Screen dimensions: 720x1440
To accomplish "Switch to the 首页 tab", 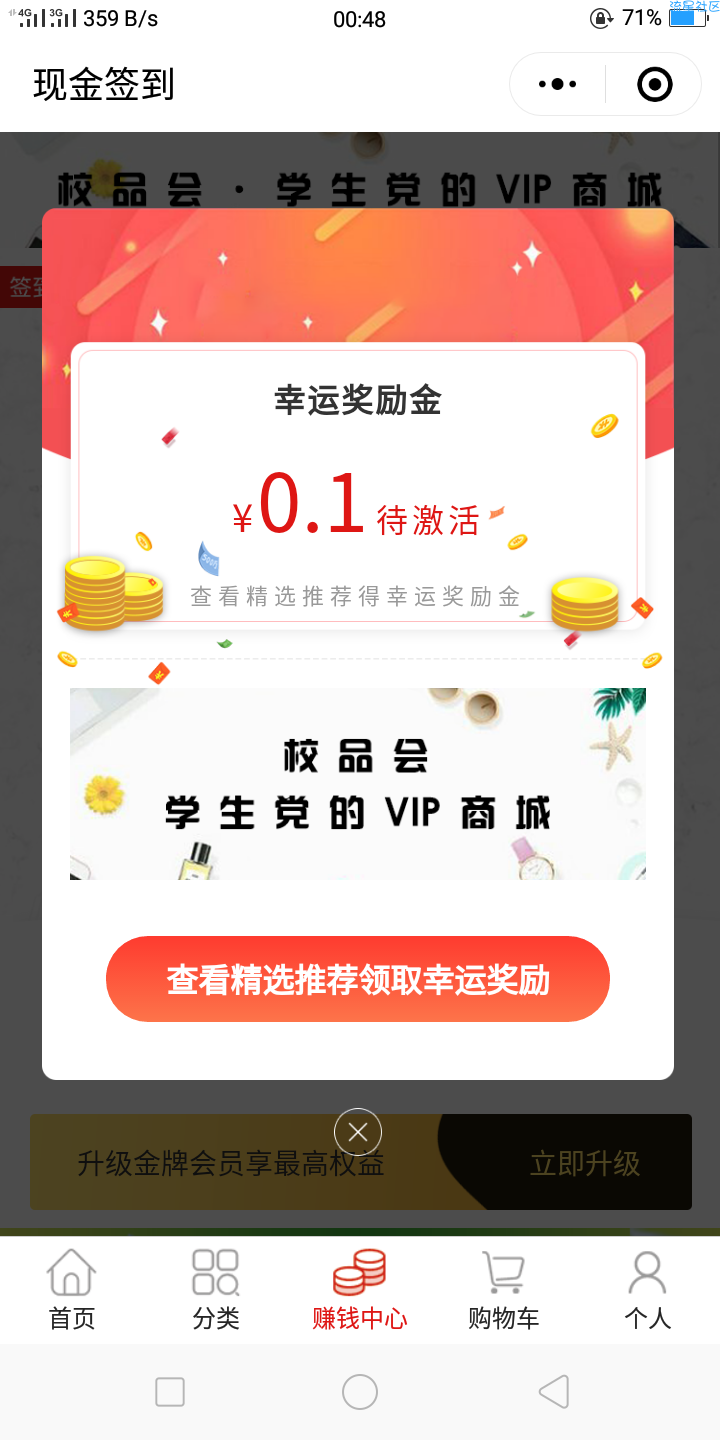I will (x=72, y=1289).
